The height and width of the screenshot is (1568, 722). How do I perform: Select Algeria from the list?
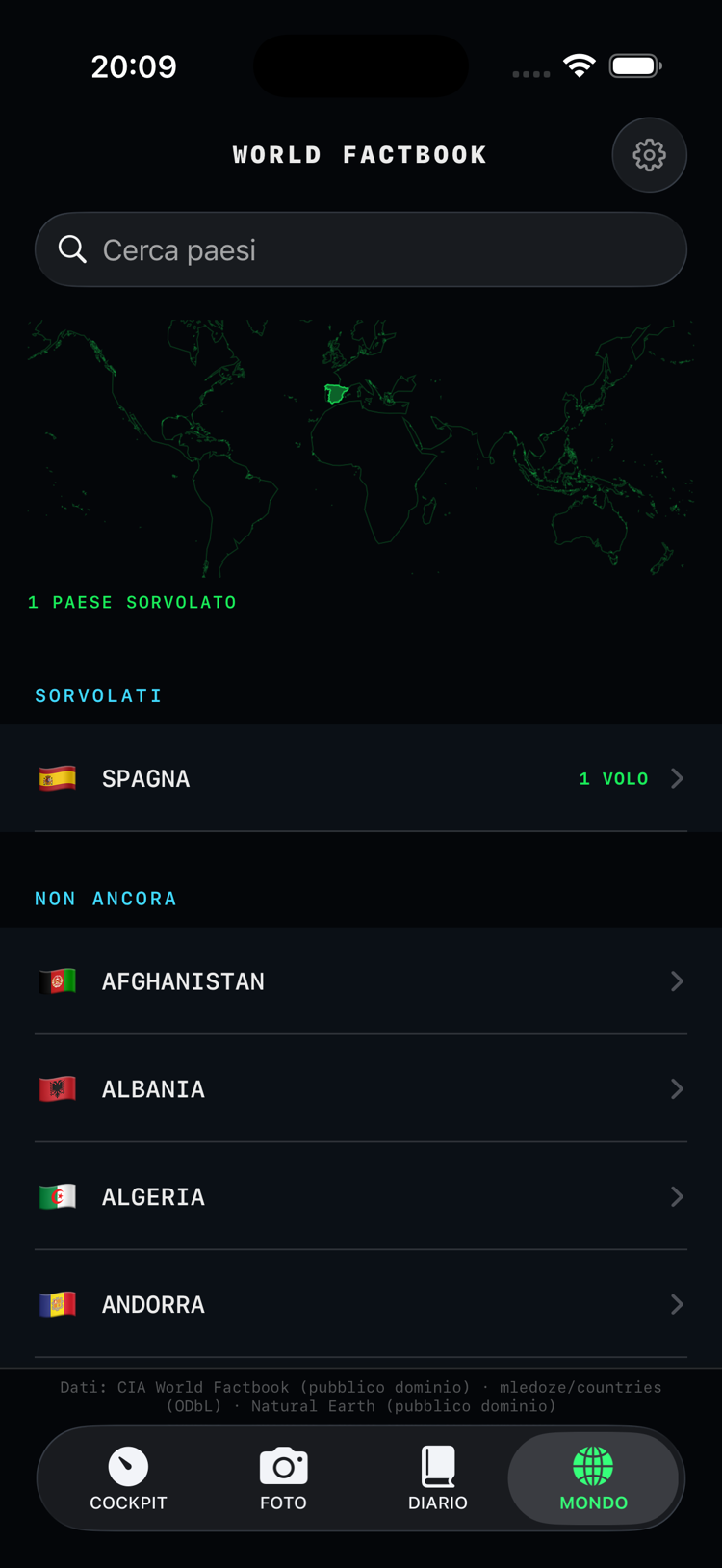coord(361,1197)
